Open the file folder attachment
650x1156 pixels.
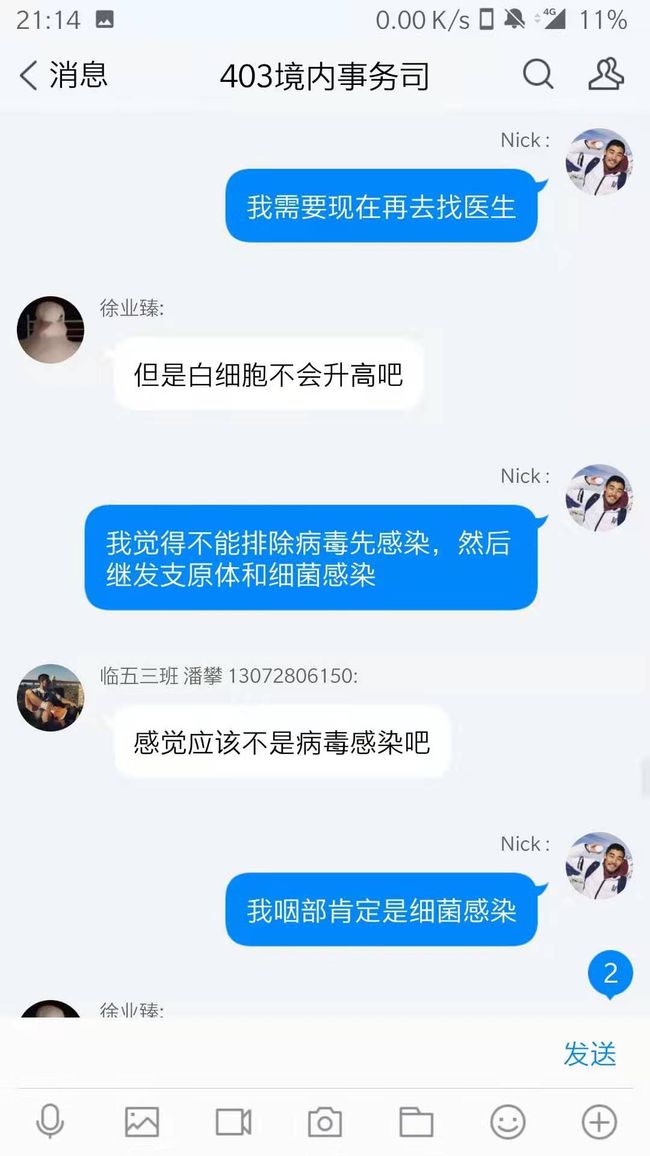pyautogui.click(x=416, y=1123)
